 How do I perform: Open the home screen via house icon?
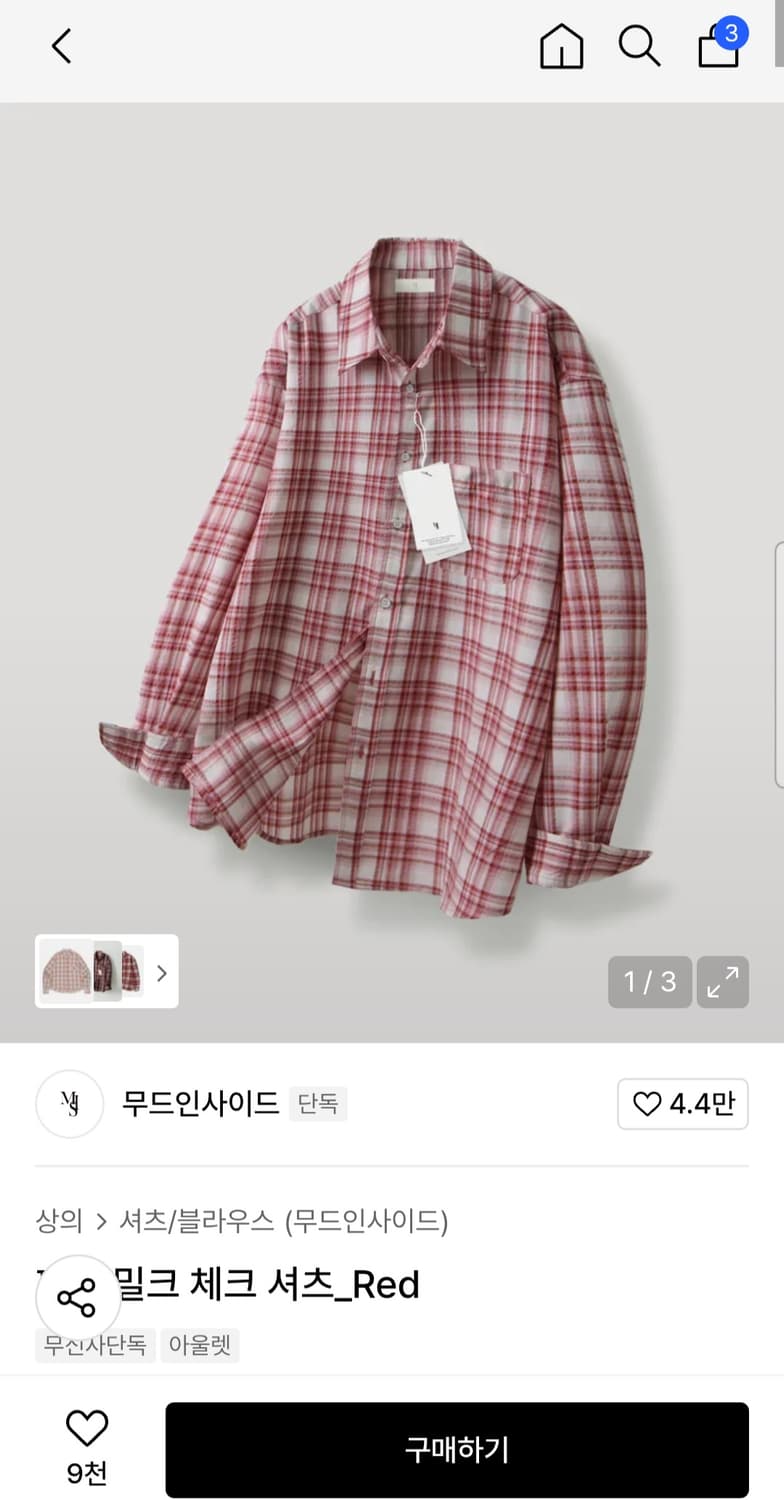coord(561,46)
